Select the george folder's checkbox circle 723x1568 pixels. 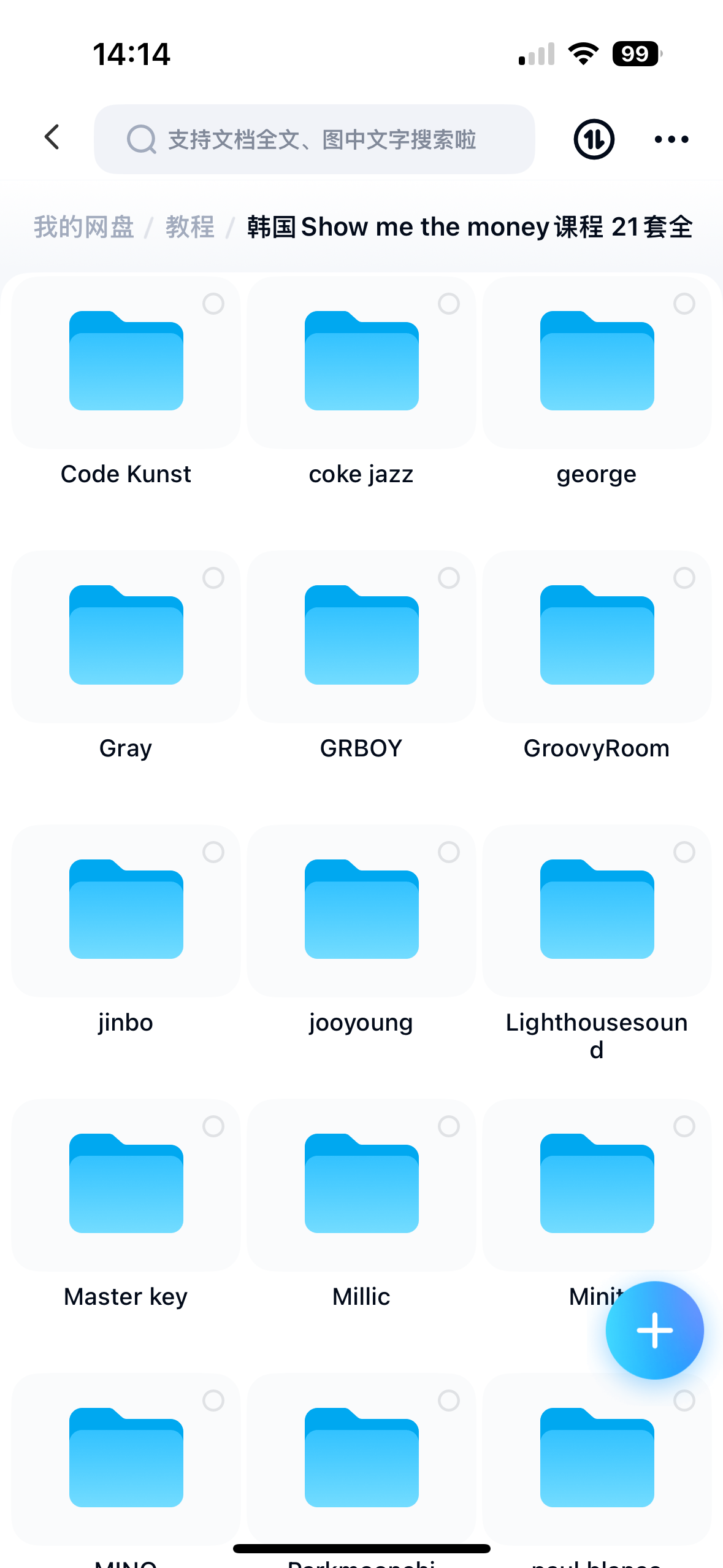pyautogui.click(x=684, y=304)
